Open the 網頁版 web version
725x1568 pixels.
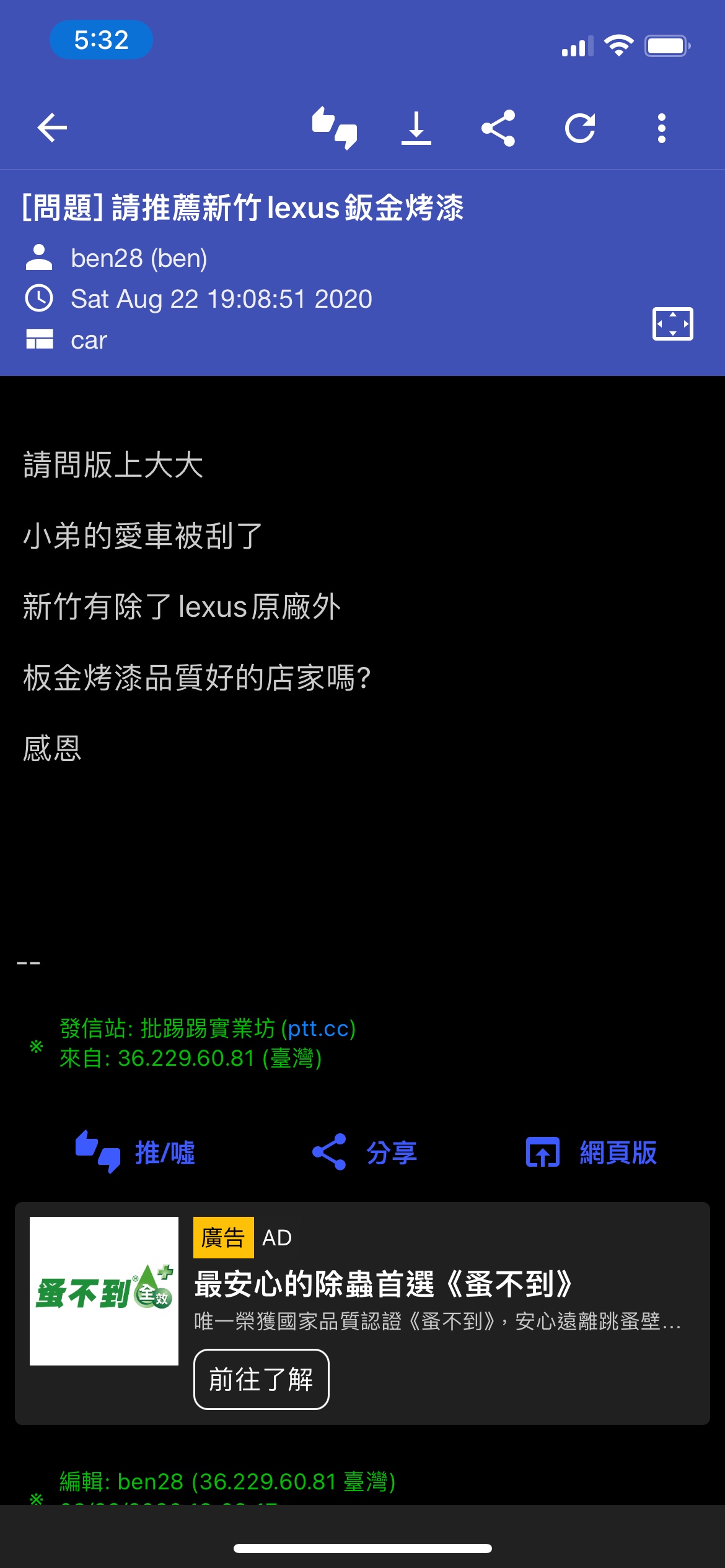pyautogui.click(x=591, y=1152)
